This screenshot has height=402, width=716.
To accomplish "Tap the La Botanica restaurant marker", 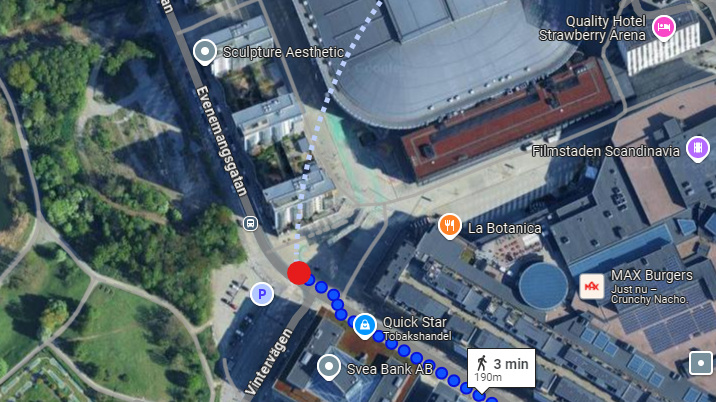I will point(450,226).
